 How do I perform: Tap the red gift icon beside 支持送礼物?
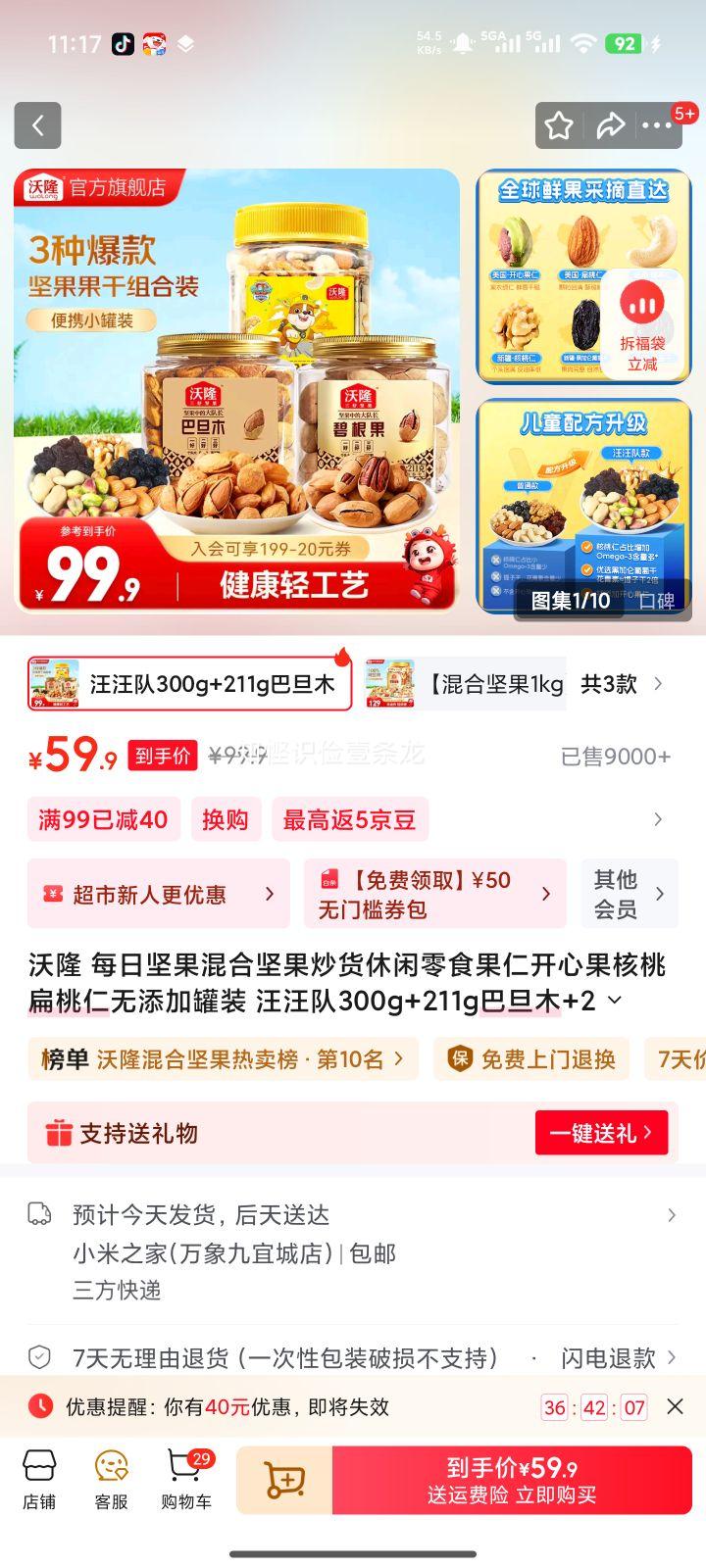tap(56, 1132)
